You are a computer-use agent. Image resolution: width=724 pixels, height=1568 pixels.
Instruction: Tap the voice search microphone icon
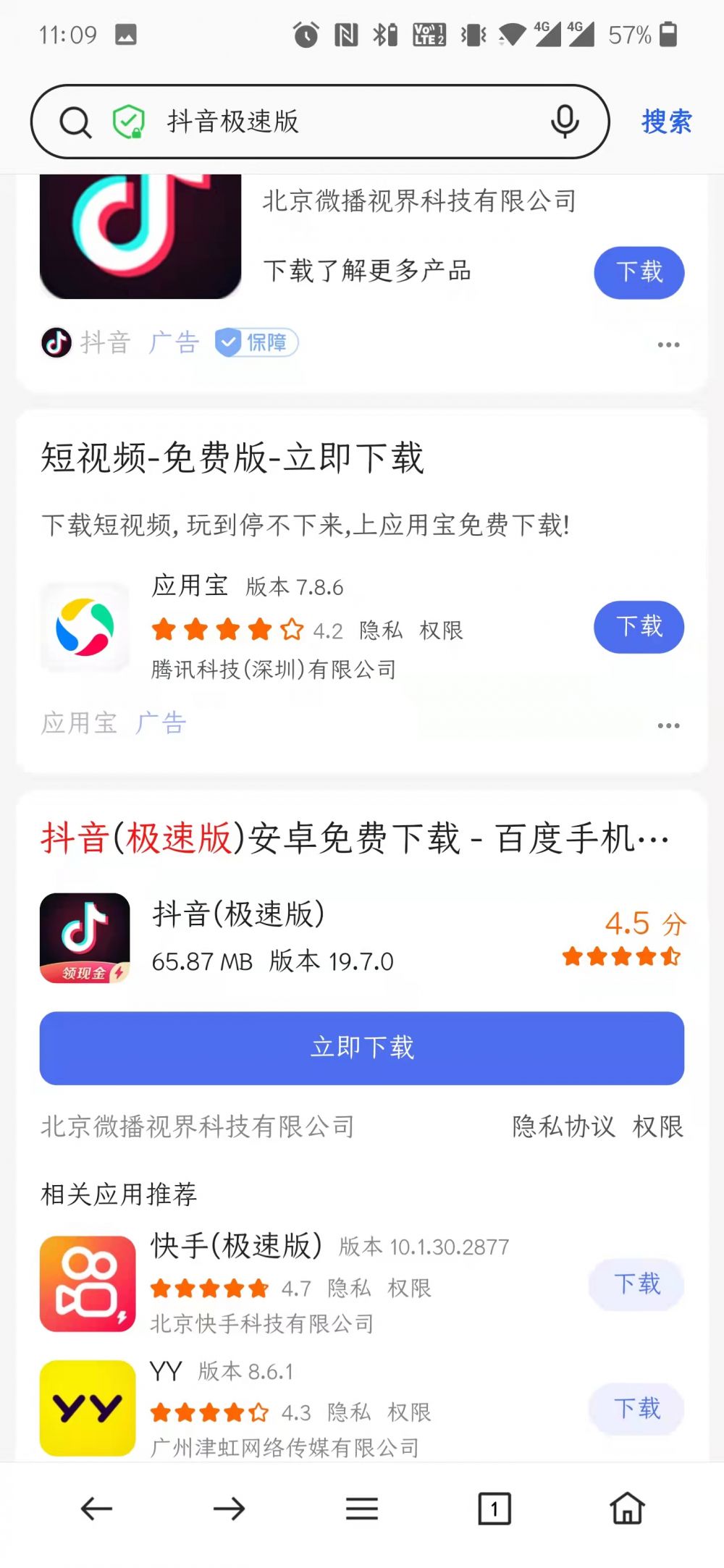[x=564, y=122]
